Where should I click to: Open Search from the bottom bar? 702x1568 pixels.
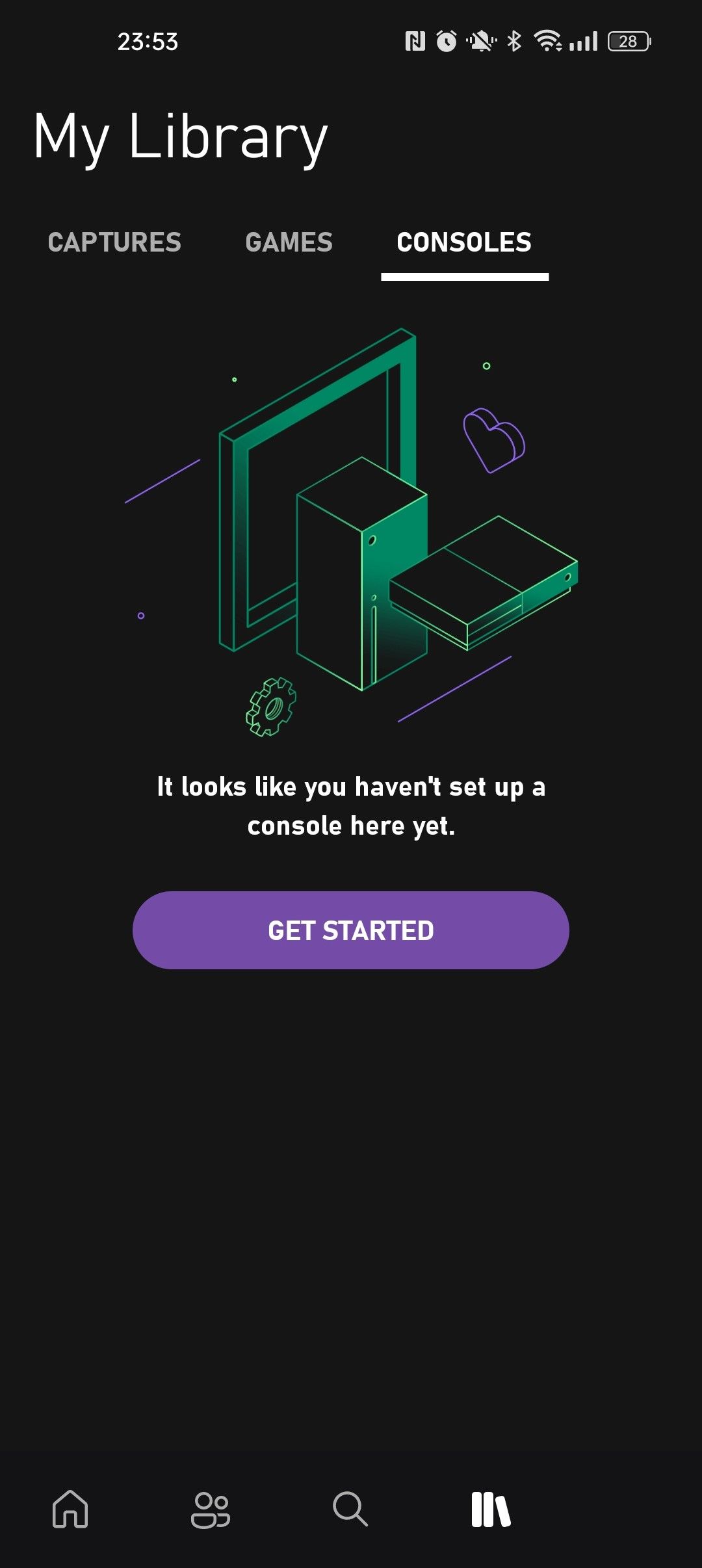point(350,1509)
